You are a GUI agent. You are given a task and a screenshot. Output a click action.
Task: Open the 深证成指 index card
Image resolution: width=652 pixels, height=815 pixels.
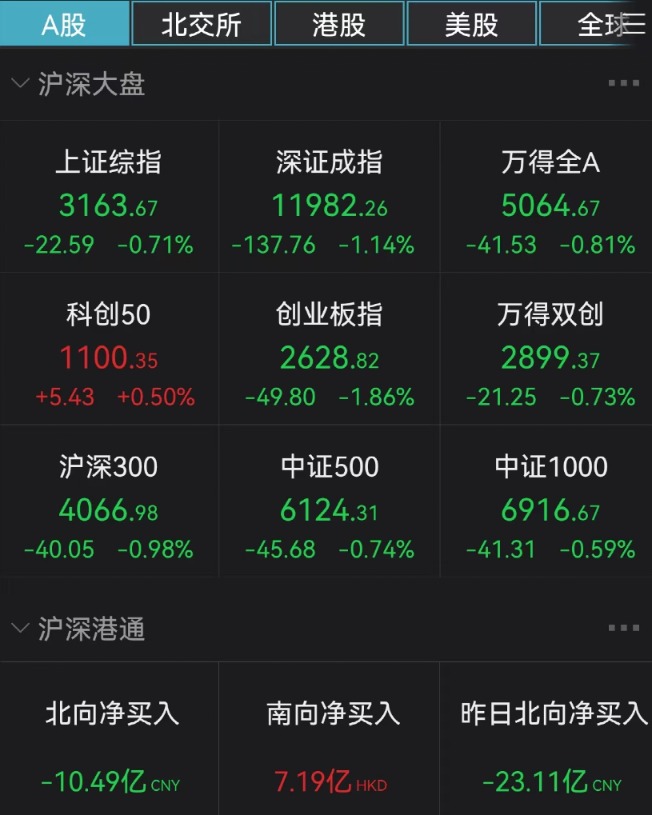coord(329,199)
